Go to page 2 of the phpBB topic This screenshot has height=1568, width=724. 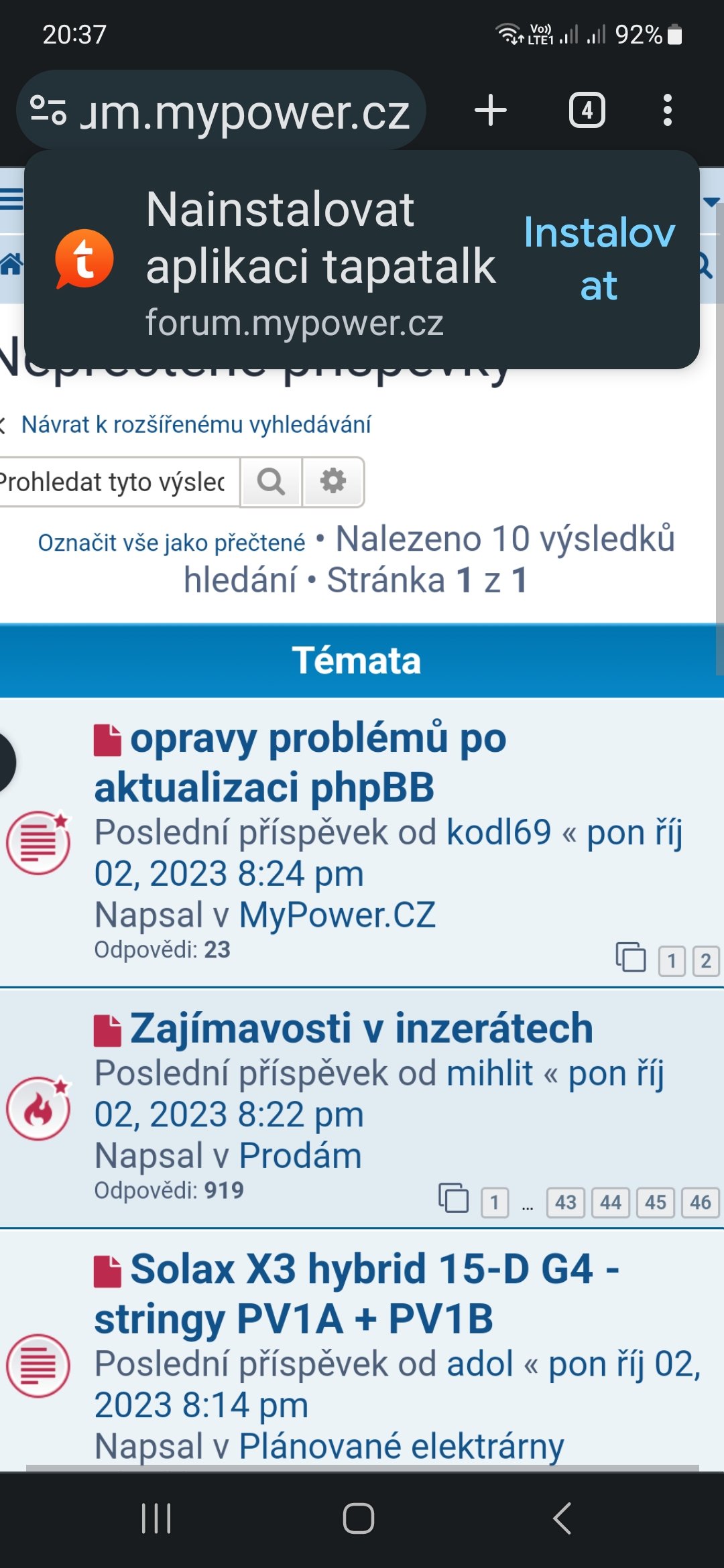(x=705, y=962)
